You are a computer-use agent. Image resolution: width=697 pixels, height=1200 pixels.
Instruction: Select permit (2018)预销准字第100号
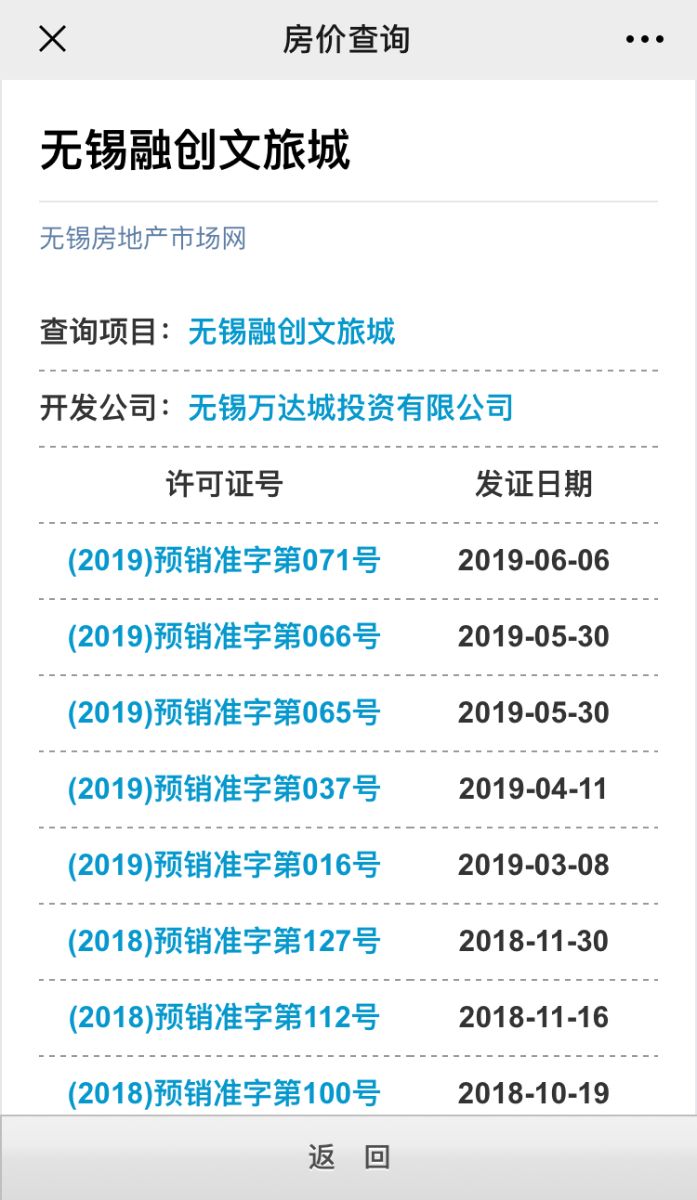(x=224, y=1092)
